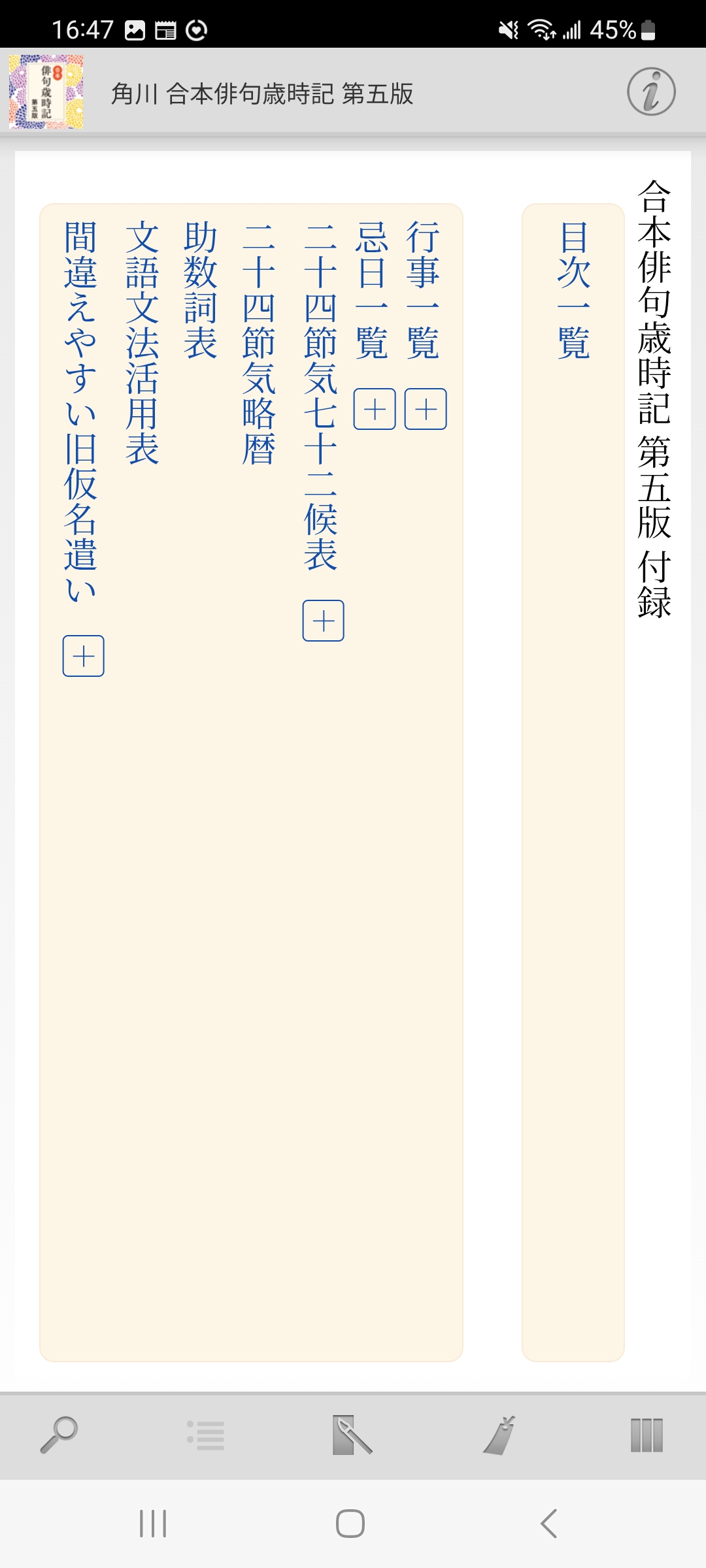This screenshot has width=706, height=1568.
Task: Open the 行事一覧 entry
Action: pos(423,290)
